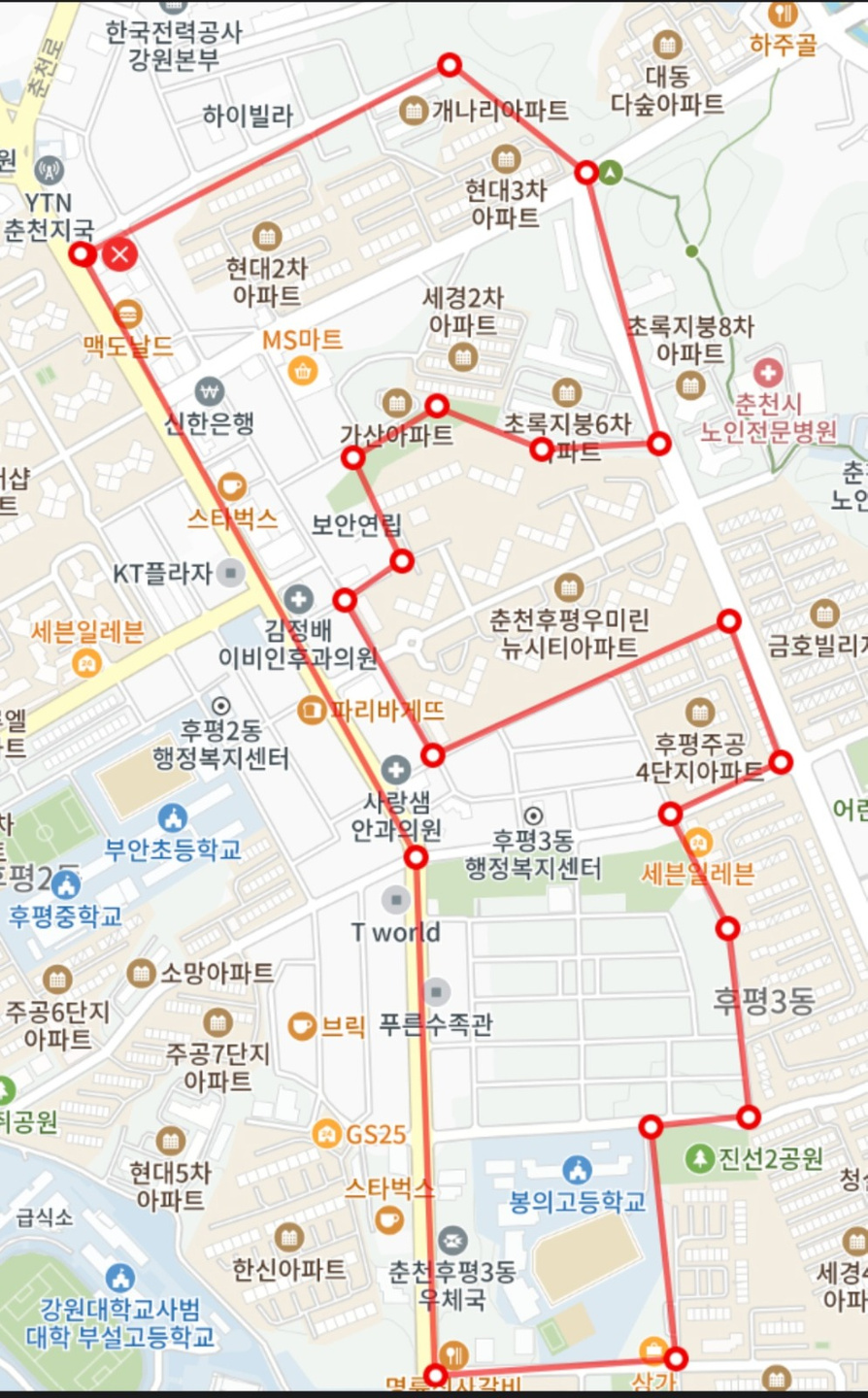
Task: Select the 진선2공원 park marker
Action: pos(699,1158)
